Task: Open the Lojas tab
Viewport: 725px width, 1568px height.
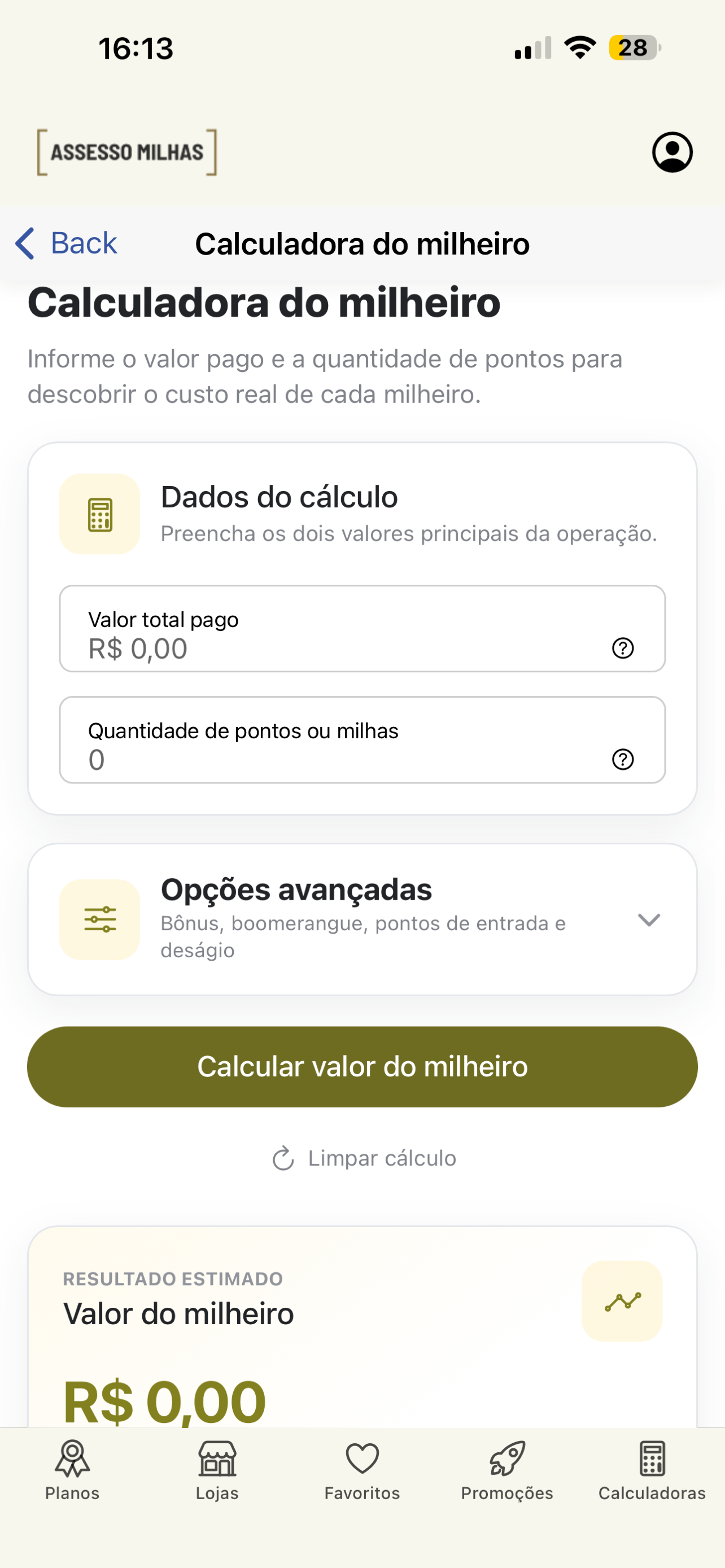Action: pos(217,1470)
